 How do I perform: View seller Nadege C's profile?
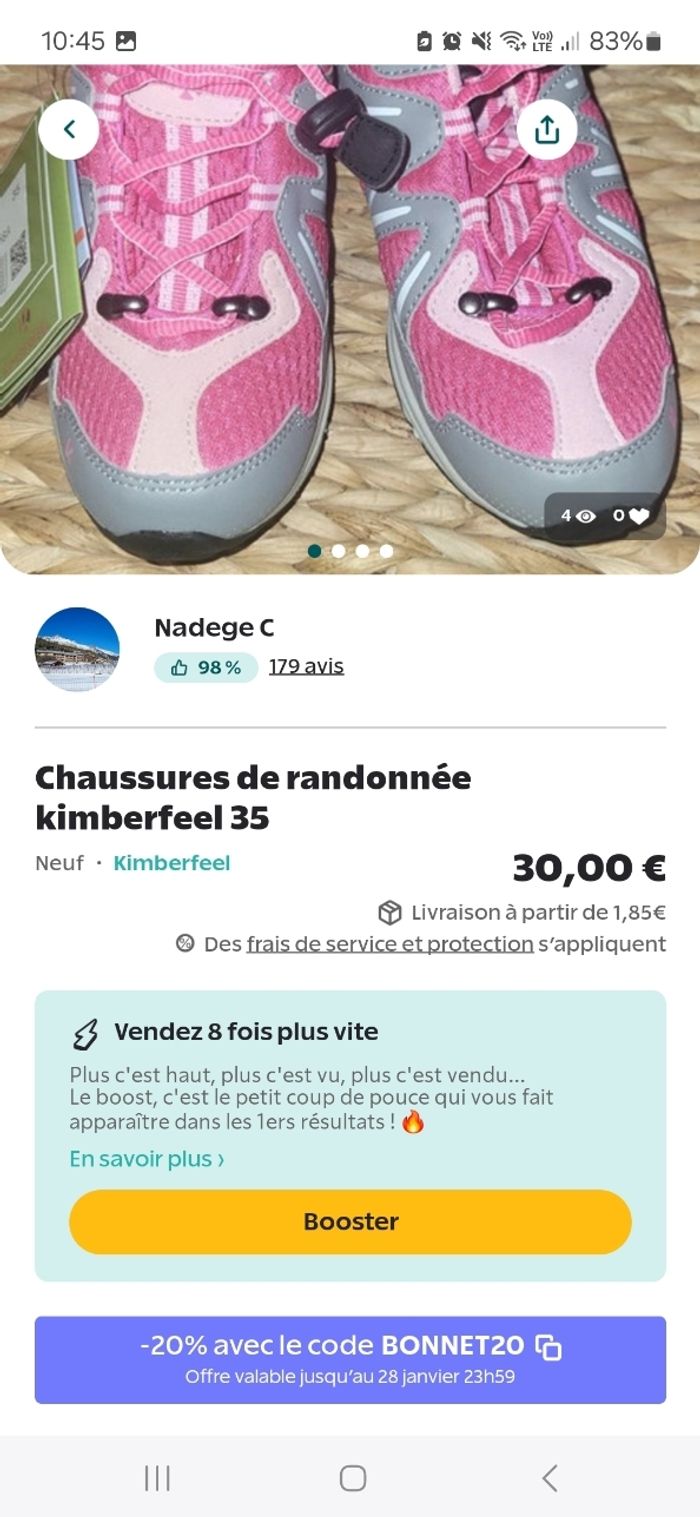(213, 628)
